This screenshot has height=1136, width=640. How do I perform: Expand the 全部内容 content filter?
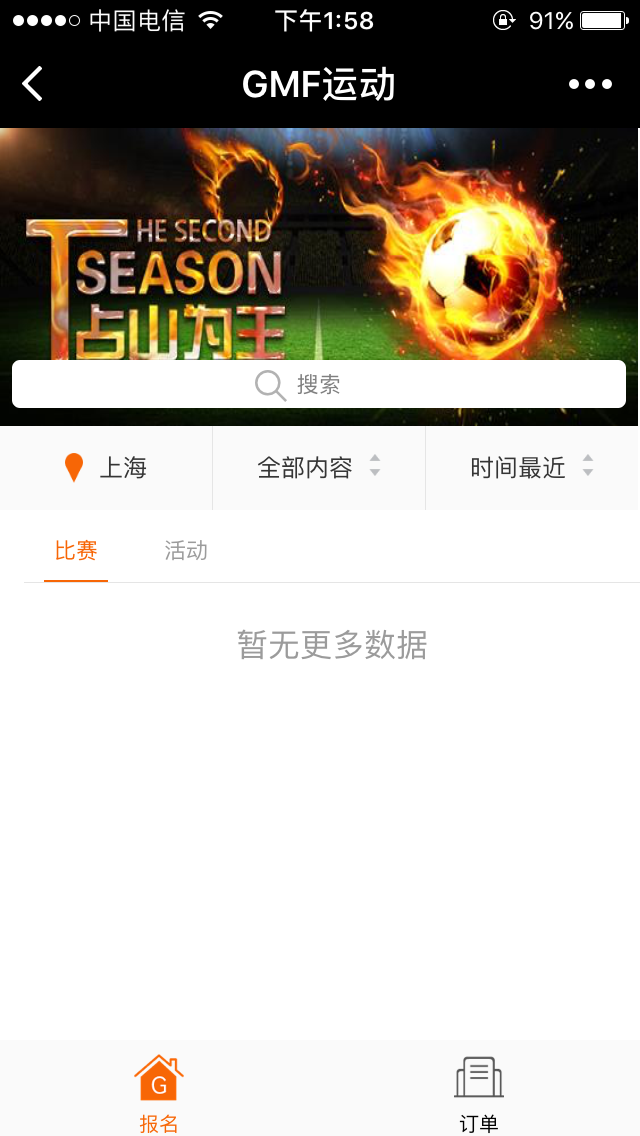click(x=318, y=468)
